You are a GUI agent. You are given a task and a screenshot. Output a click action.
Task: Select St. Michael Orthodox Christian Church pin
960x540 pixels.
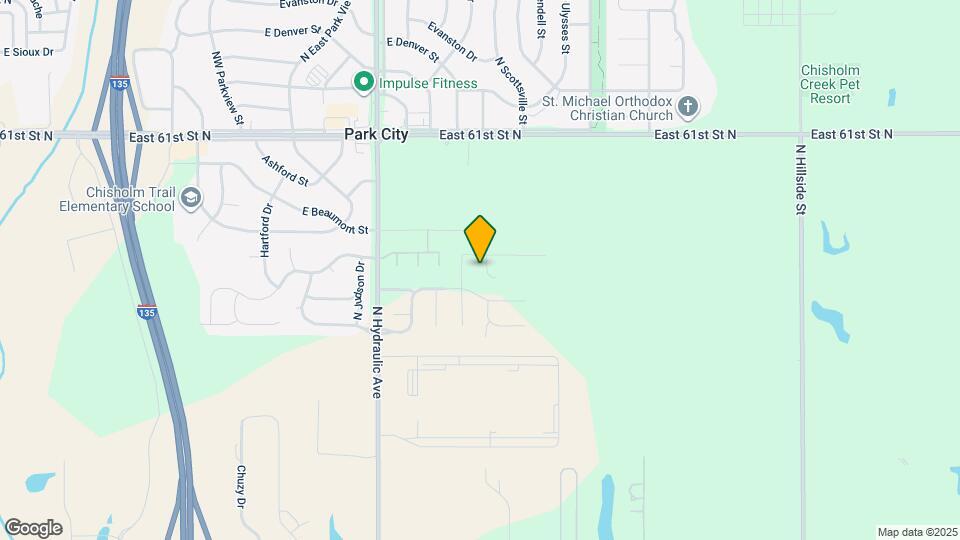point(688,107)
